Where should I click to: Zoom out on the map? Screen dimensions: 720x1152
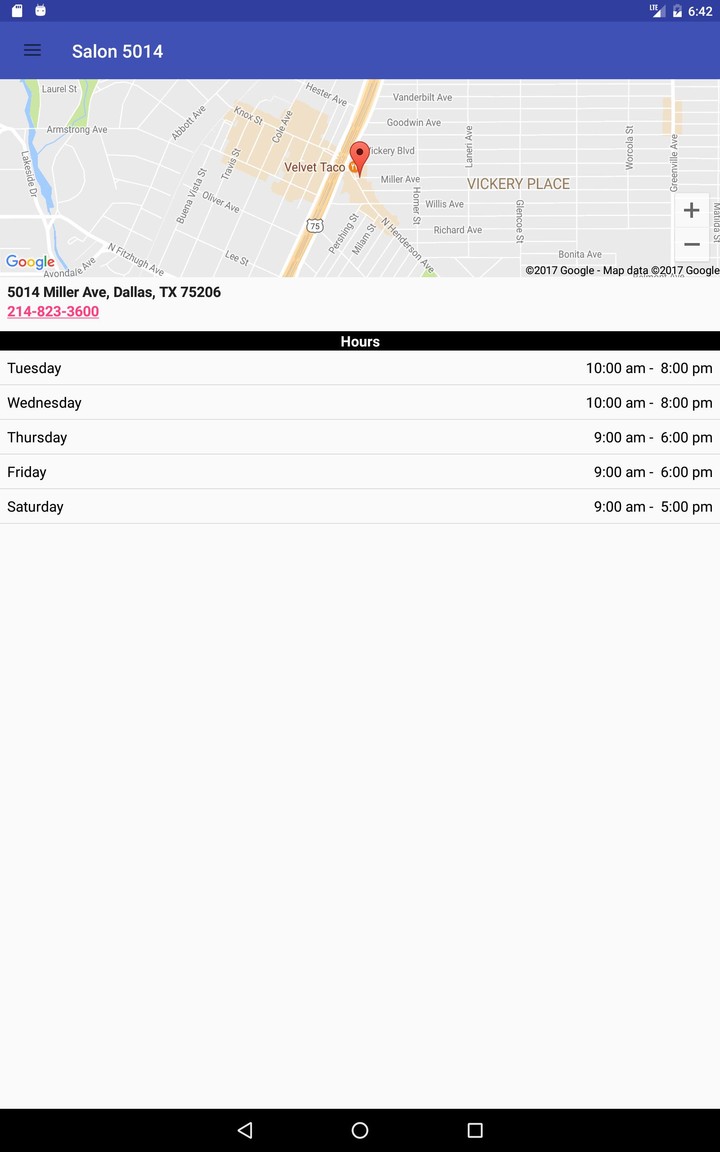(691, 245)
